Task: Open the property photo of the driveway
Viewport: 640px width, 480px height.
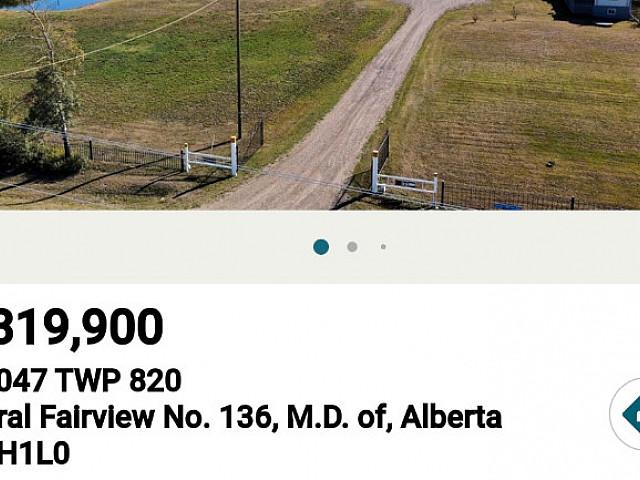Action: tap(320, 104)
